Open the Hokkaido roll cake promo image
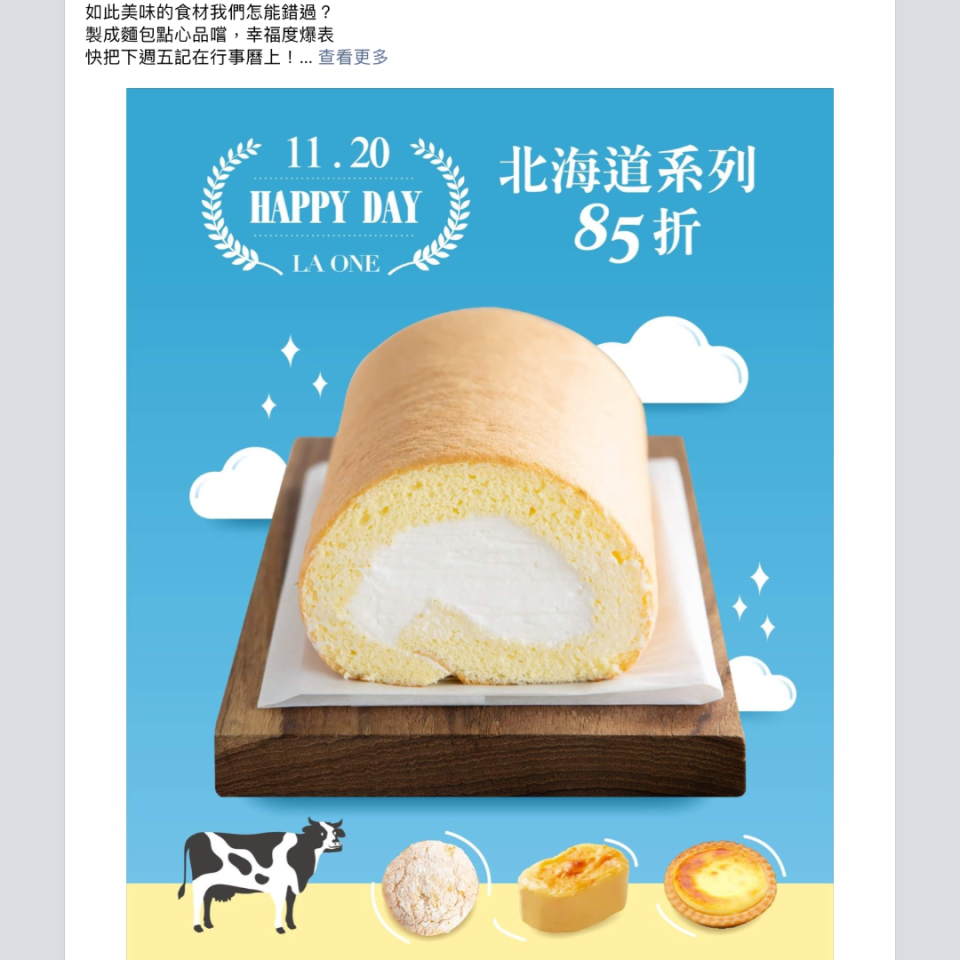The height and width of the screenshot is (960, 960). pyautogui.click(x=480, y=520)
